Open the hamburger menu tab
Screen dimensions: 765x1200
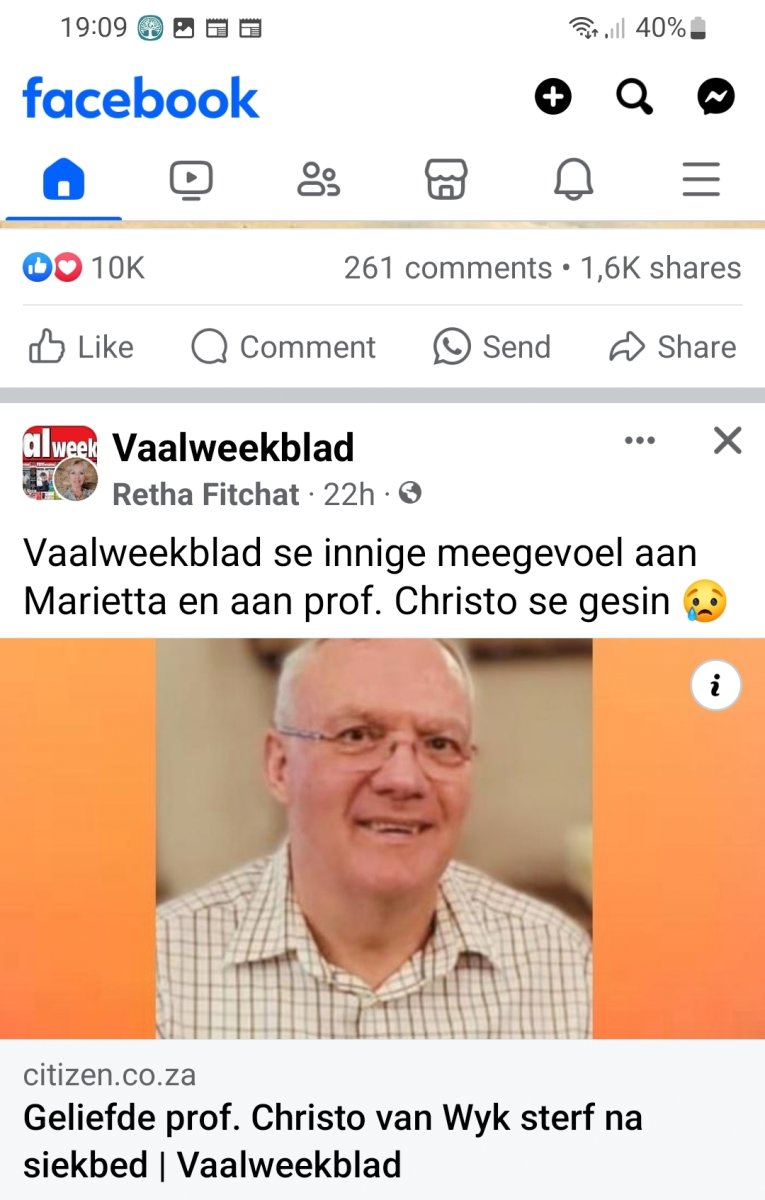701,181
